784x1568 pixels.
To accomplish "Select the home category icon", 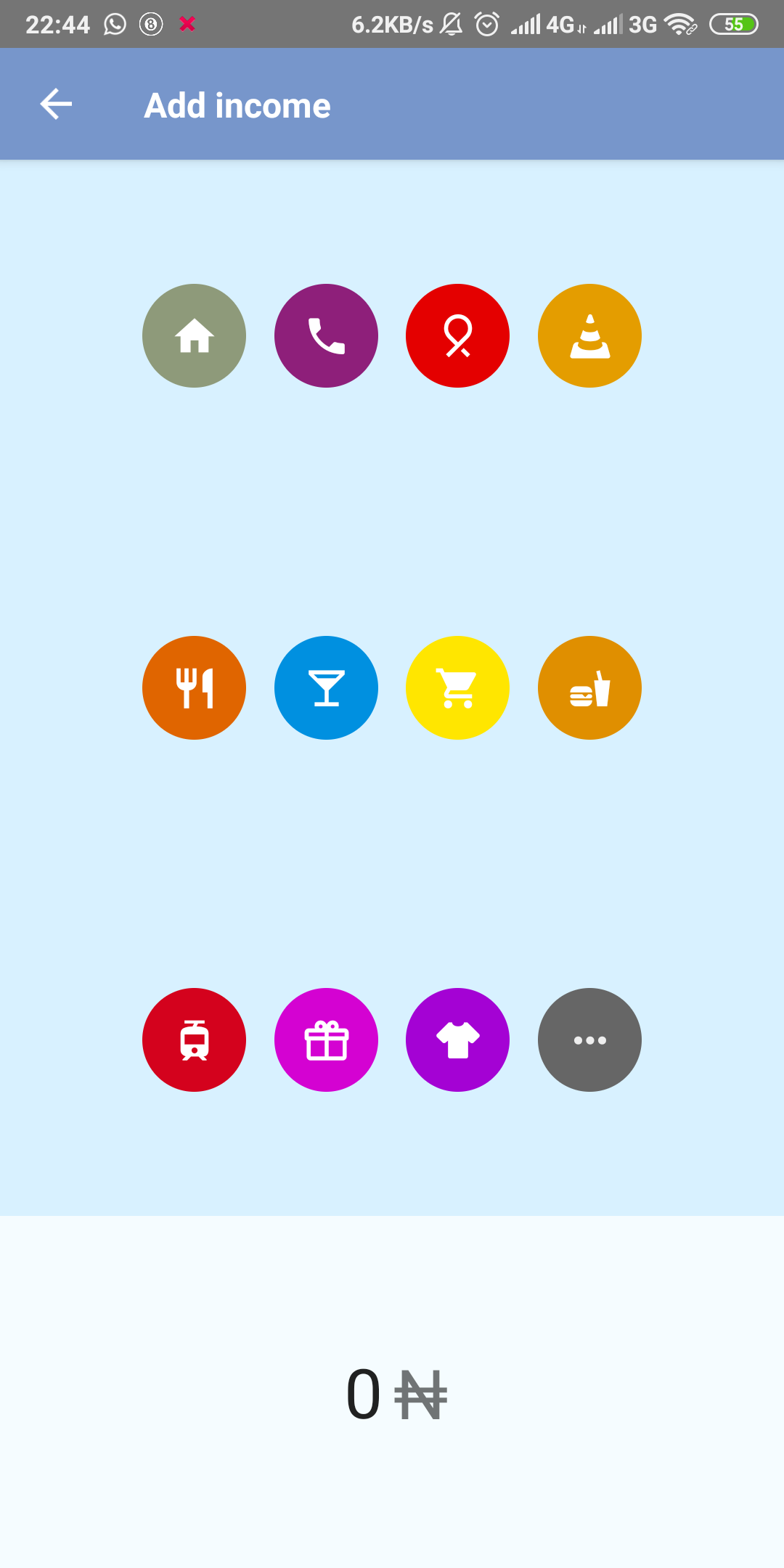I will [194, 335].
